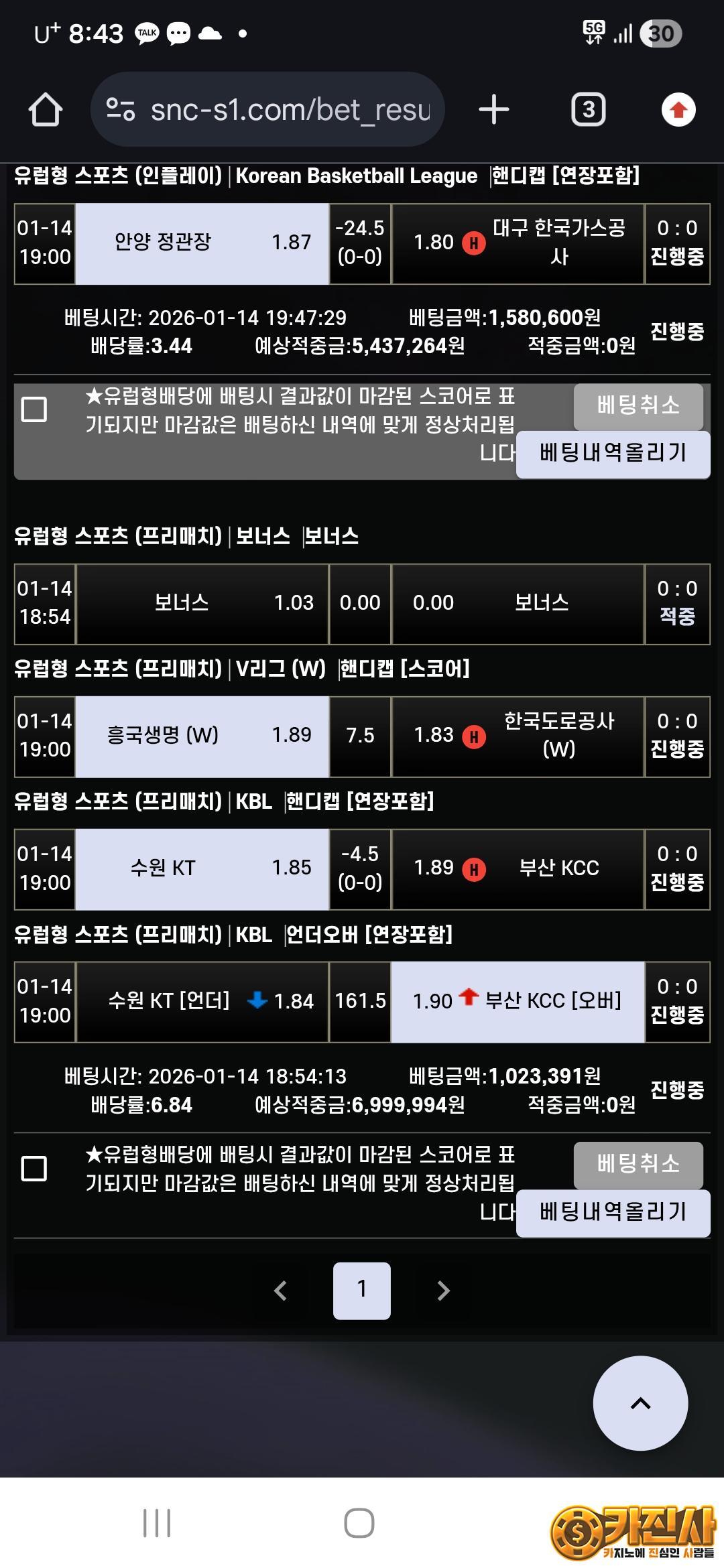Go to the browser home page
Image resolution: width=724 pixels, height=1568 pixels.
click(45, 110)
